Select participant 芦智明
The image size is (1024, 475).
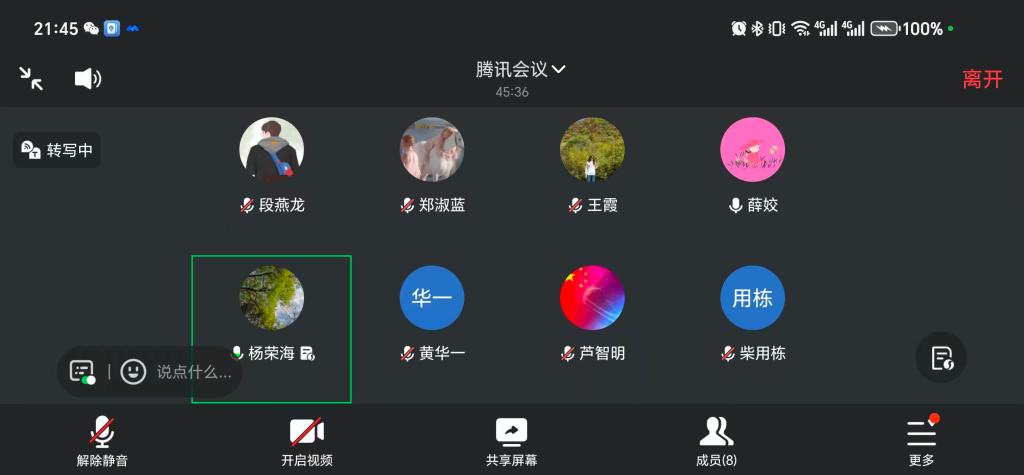pyautogui.click(x=592, y=298)
